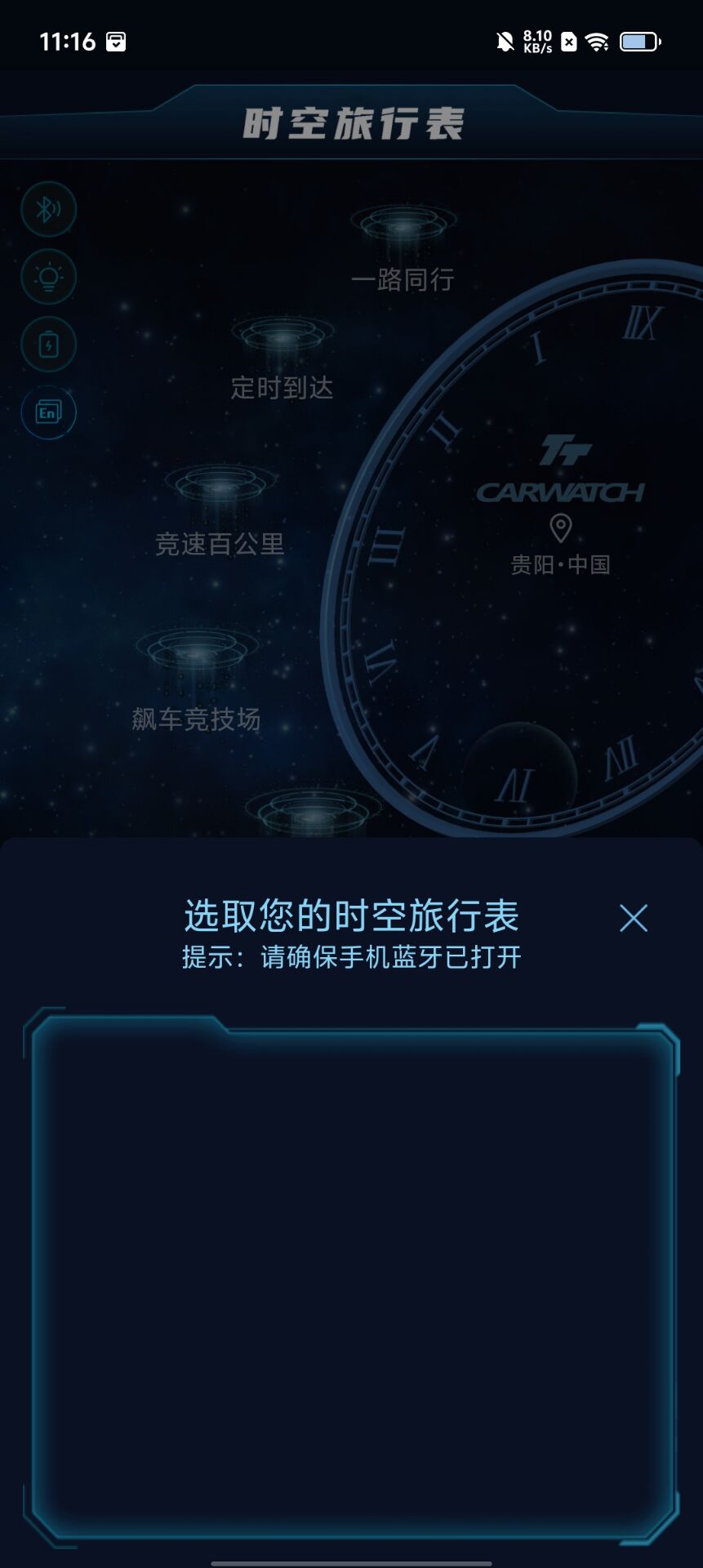Switch language with the En icon
703x1568 pixels.
click(48, 412)
